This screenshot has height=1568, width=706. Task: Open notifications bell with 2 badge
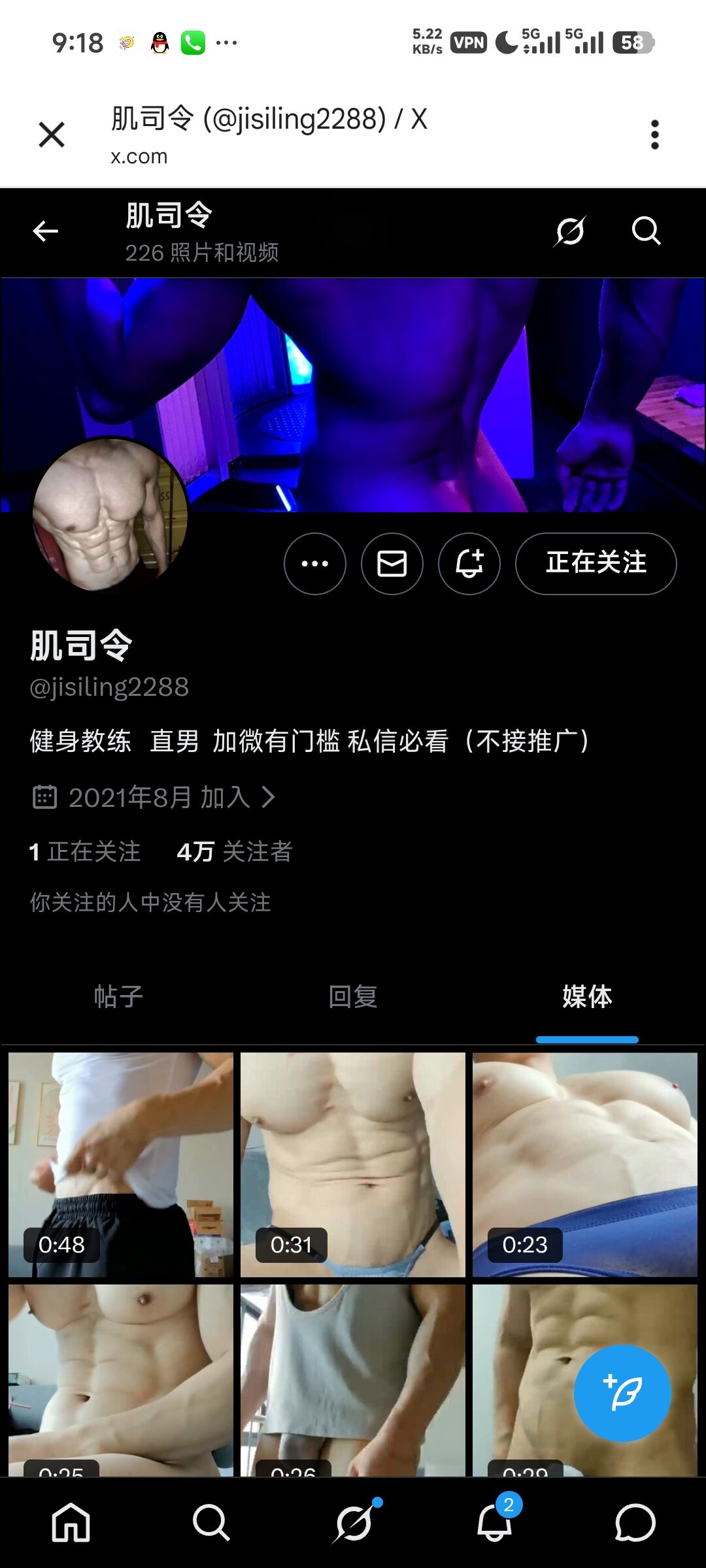coord(495,1522)
